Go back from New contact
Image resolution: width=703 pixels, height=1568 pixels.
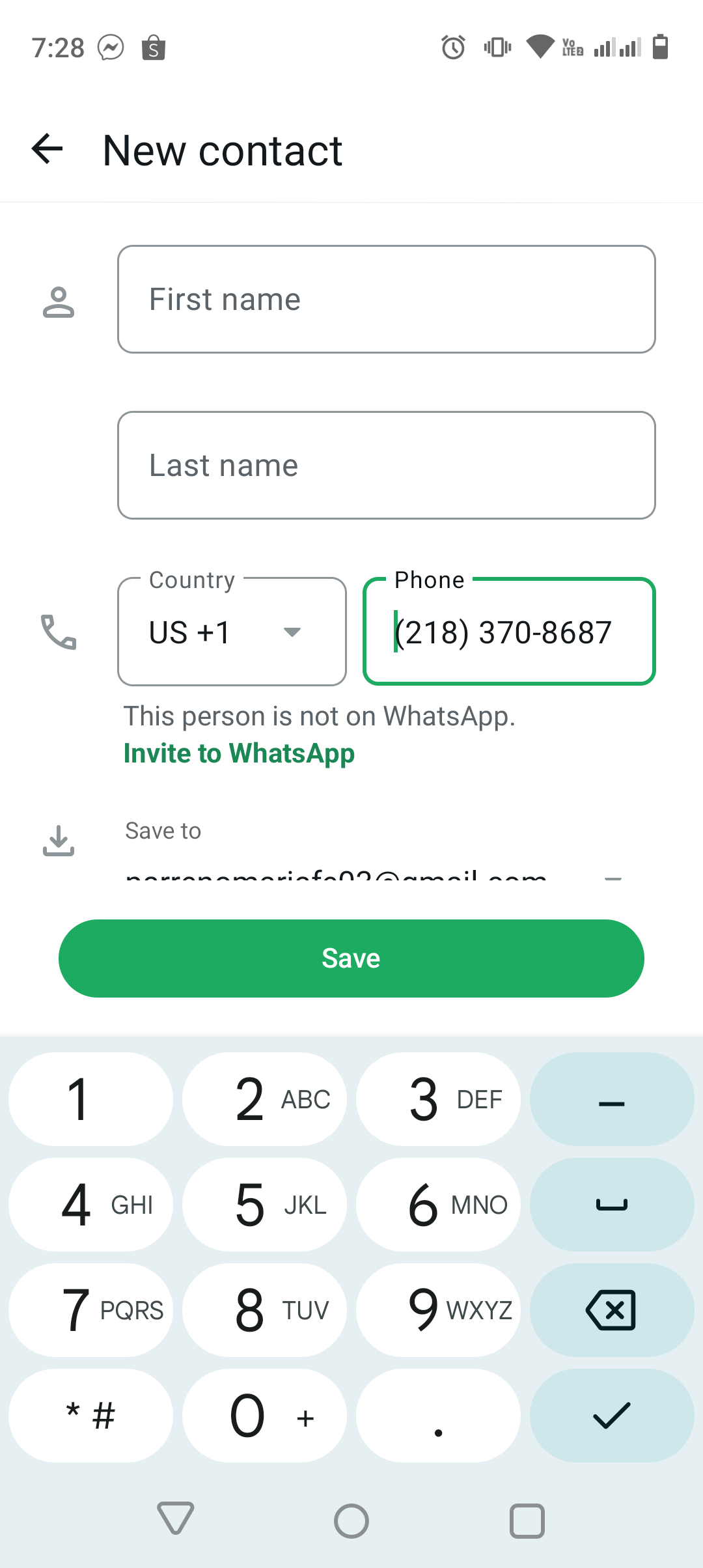[x=48, y=150]
